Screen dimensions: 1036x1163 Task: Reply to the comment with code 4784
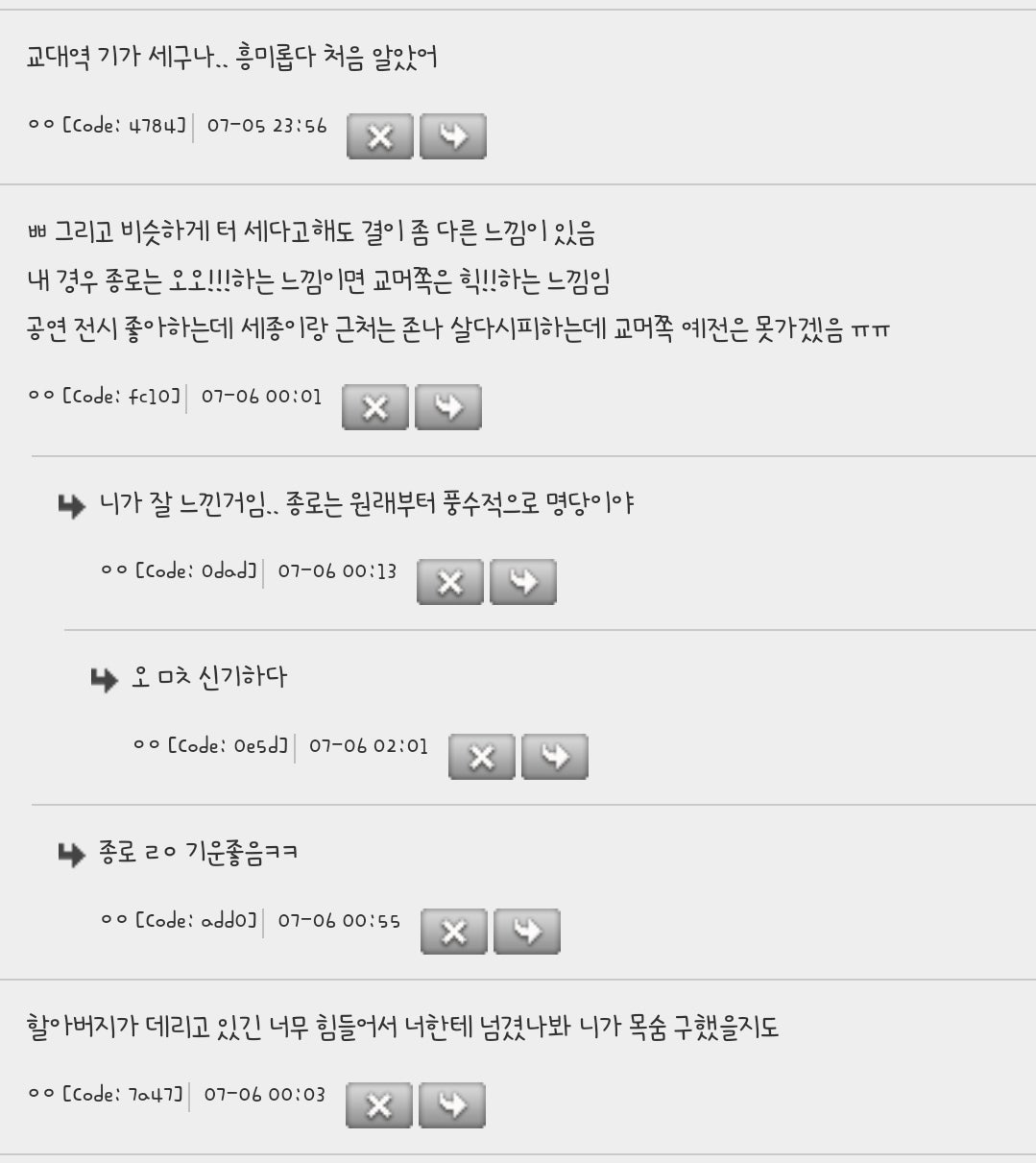point(453,136)
